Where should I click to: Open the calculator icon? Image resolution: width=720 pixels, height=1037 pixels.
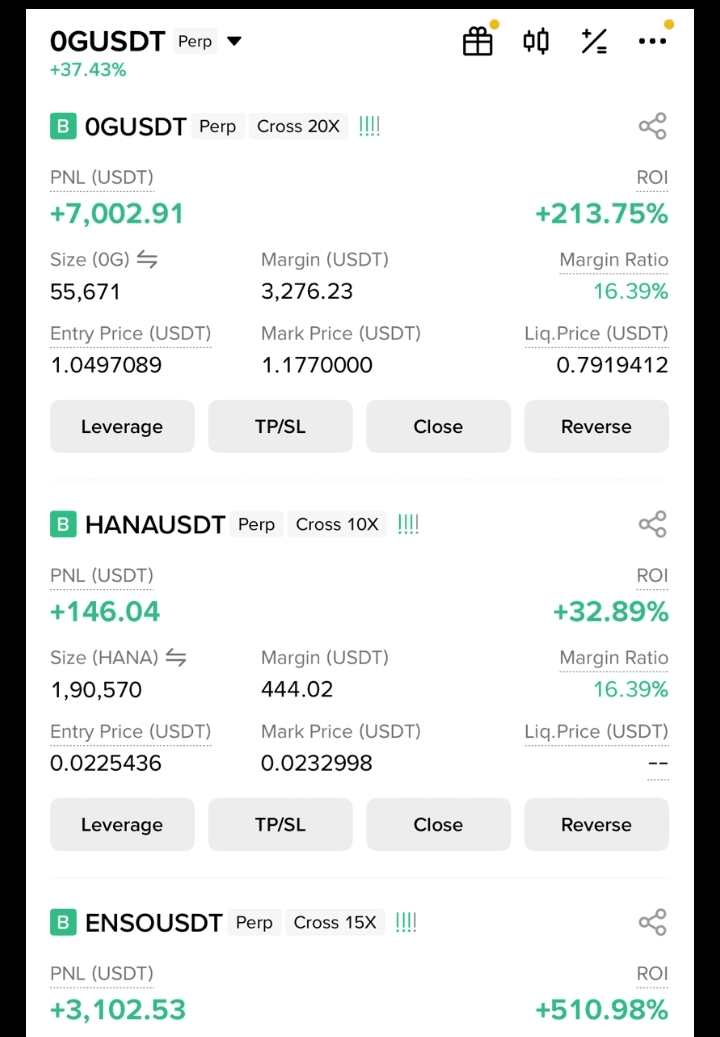594,41
